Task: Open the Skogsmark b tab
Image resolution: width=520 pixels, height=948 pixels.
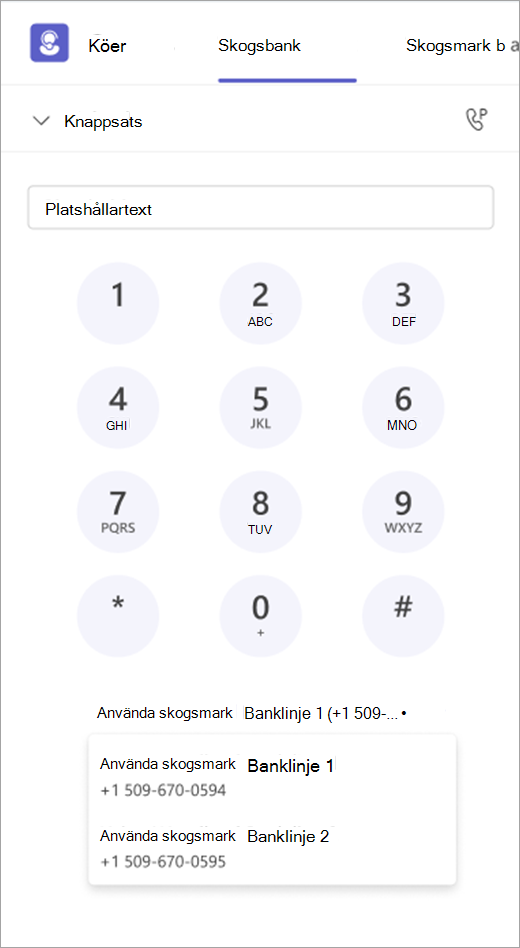Action: tap(463, 46)
